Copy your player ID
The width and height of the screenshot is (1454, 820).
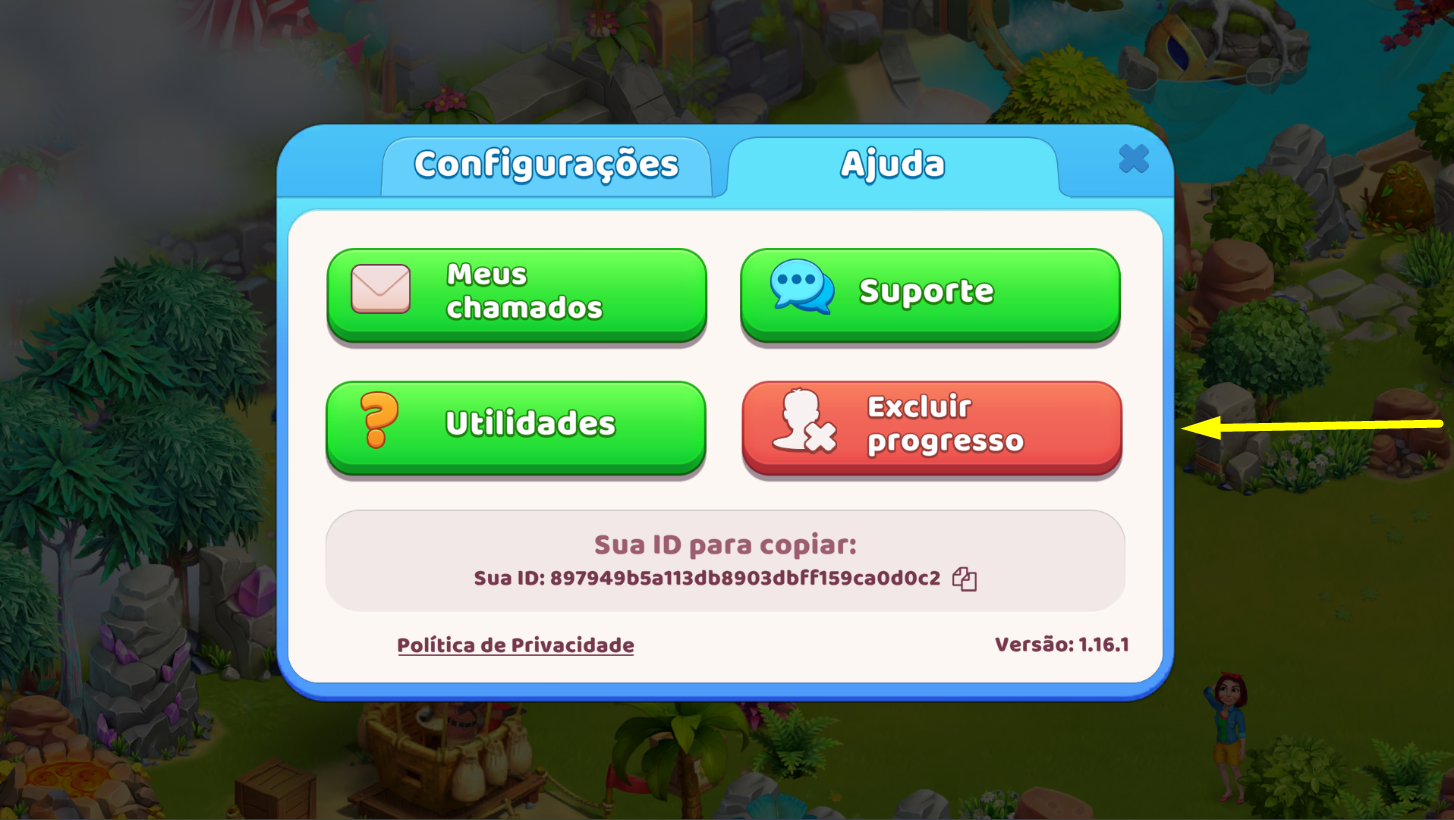964,579
